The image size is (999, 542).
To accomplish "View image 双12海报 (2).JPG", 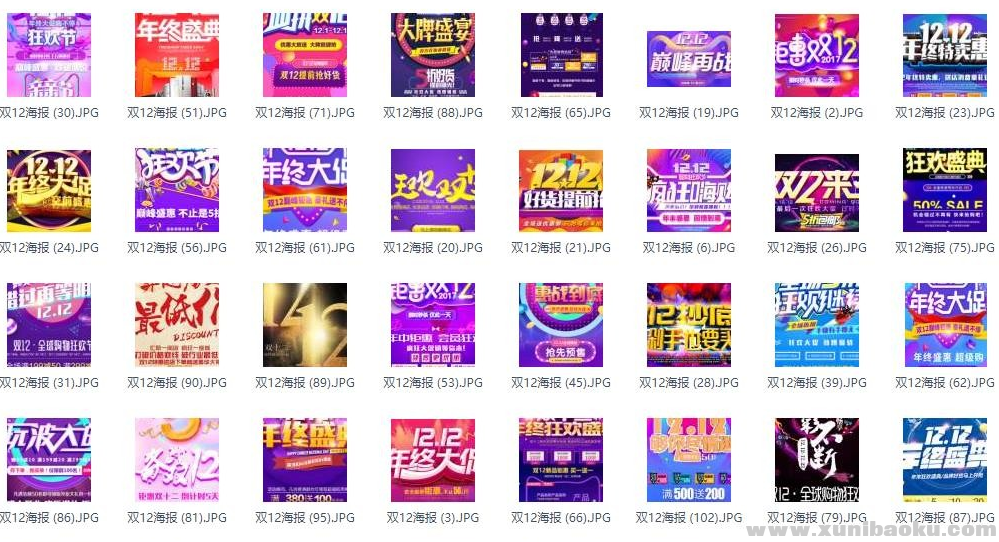I will point(817,55).
